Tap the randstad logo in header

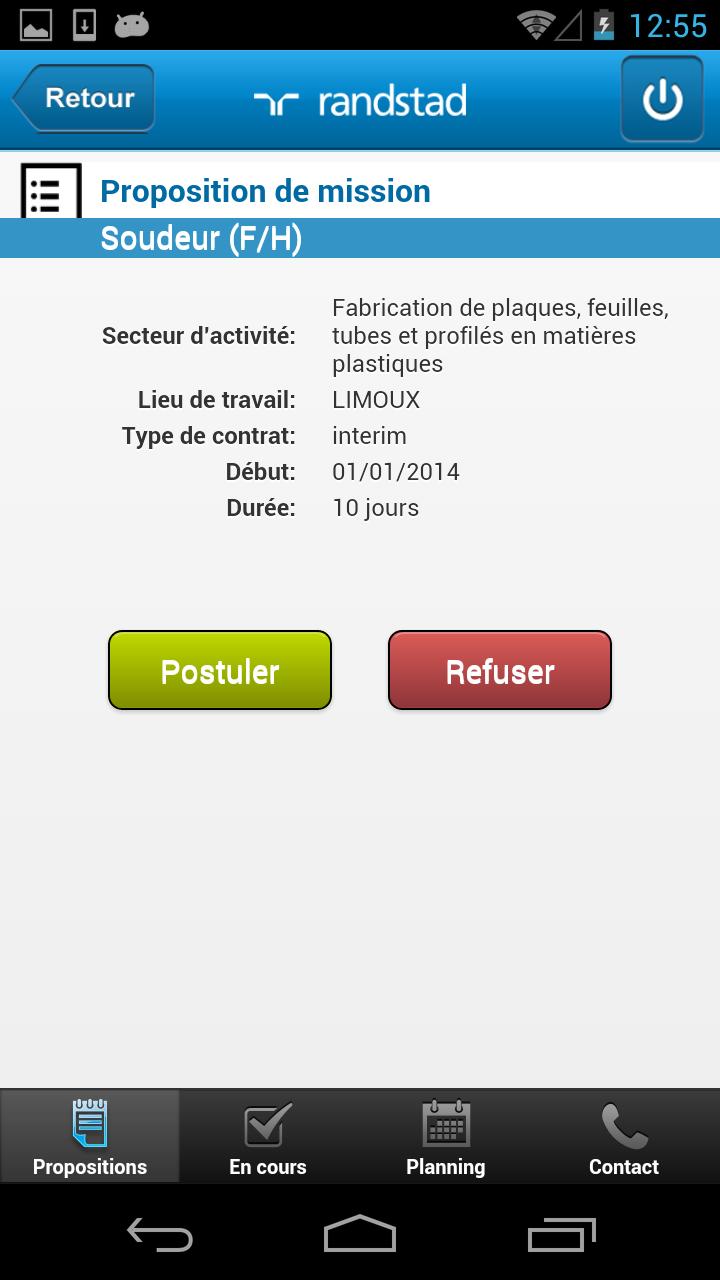click(x=390, y=99)
